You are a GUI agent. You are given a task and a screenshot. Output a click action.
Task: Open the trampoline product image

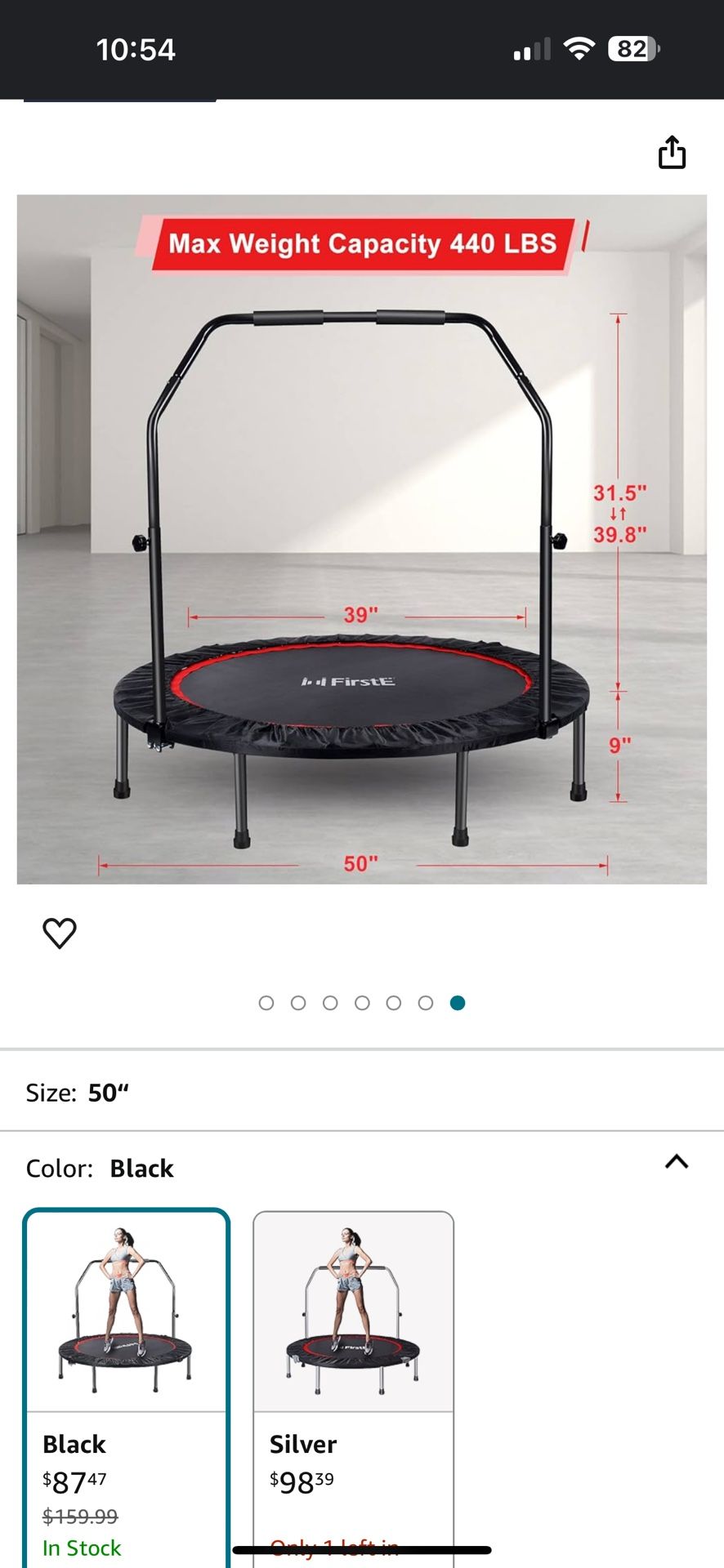pos(361,539)
